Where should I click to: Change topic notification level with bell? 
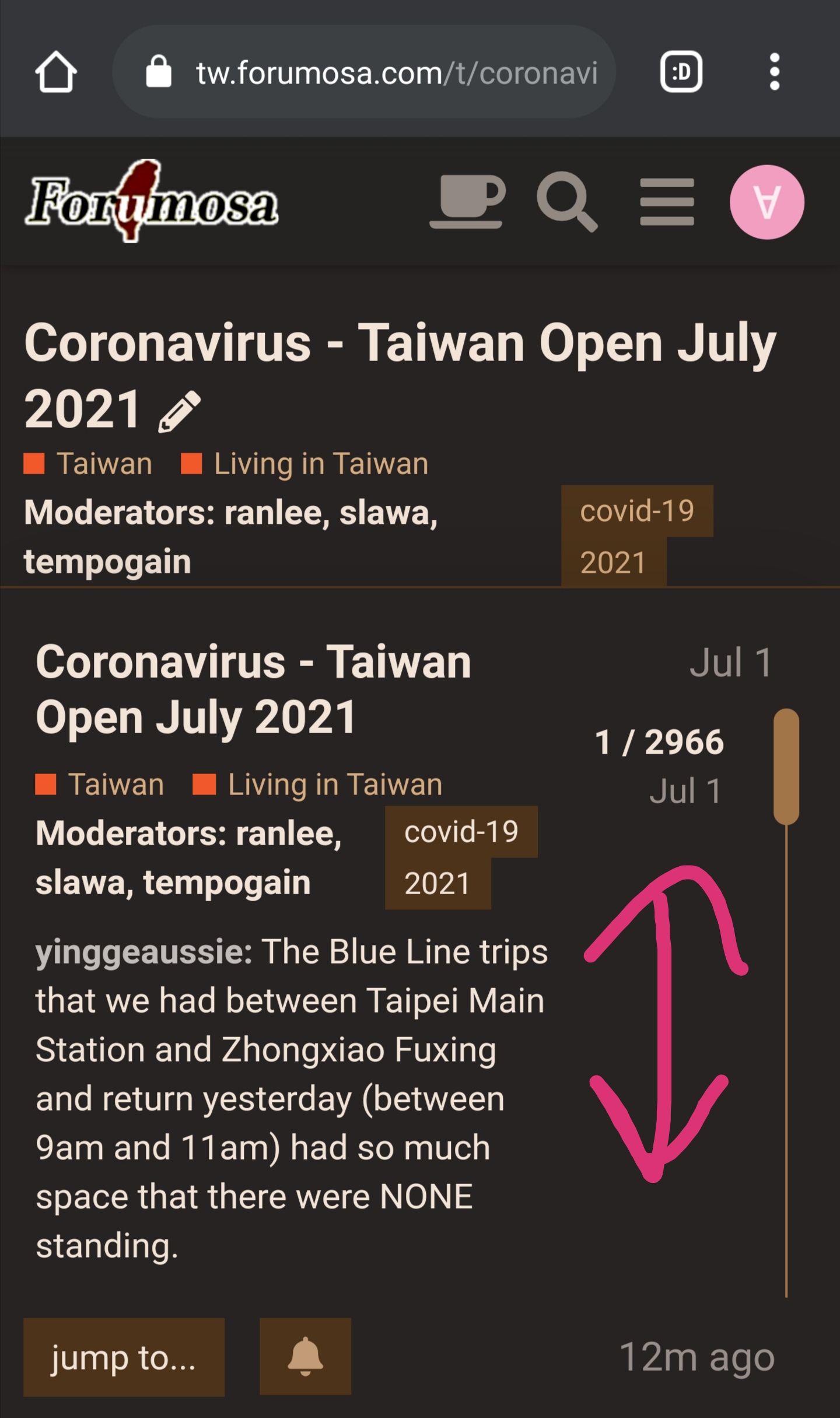point(305,1357)
